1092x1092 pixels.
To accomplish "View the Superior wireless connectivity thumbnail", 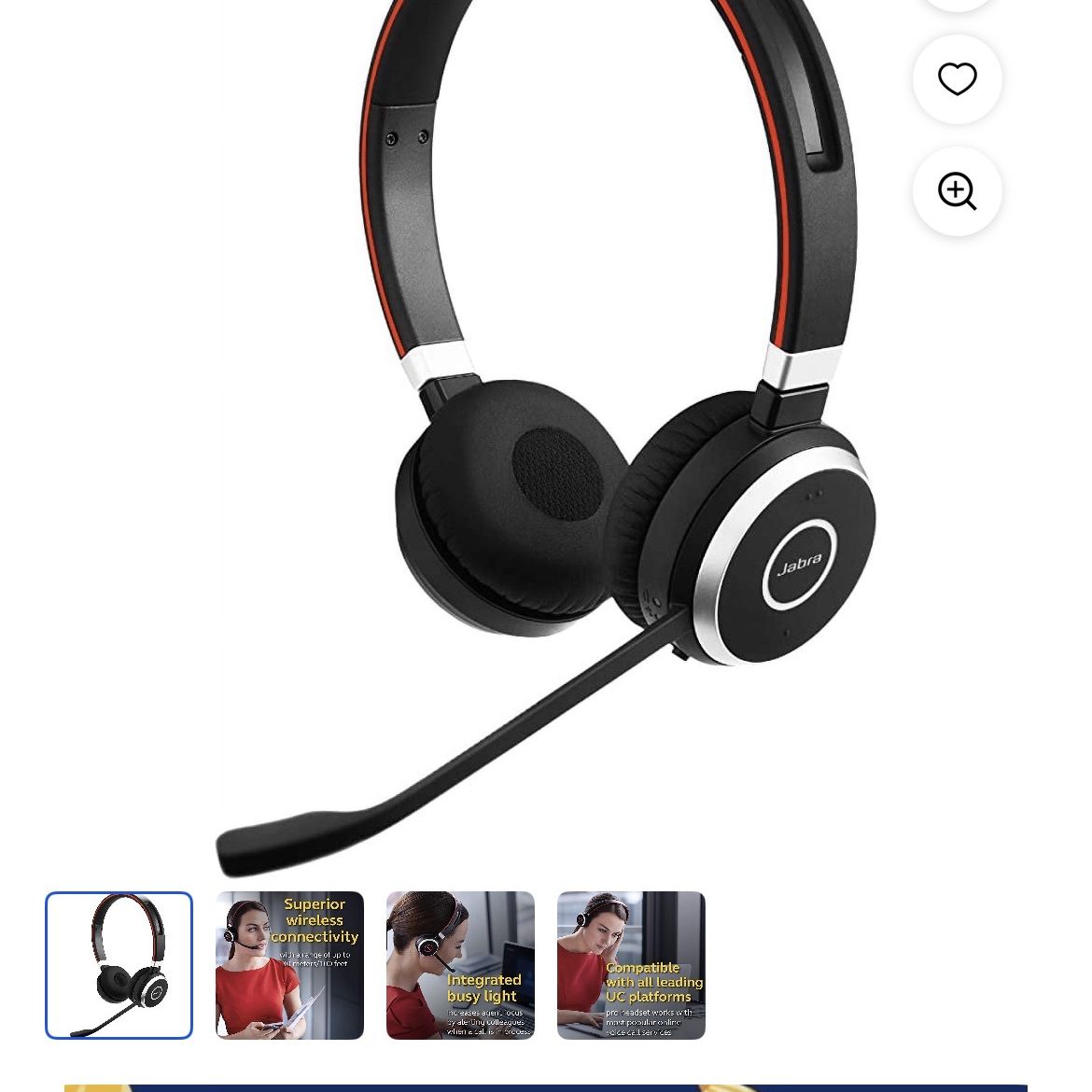I will [x=289, y=965].
